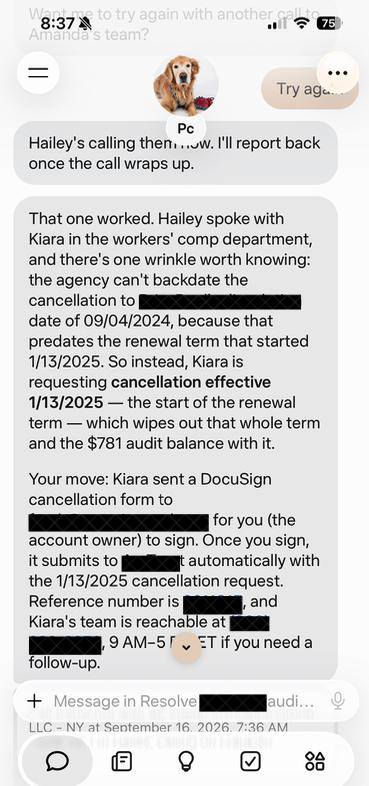Switch to the documents tab
The width and height of the screenshot is (369, 786).
click(x=121, y=762)
